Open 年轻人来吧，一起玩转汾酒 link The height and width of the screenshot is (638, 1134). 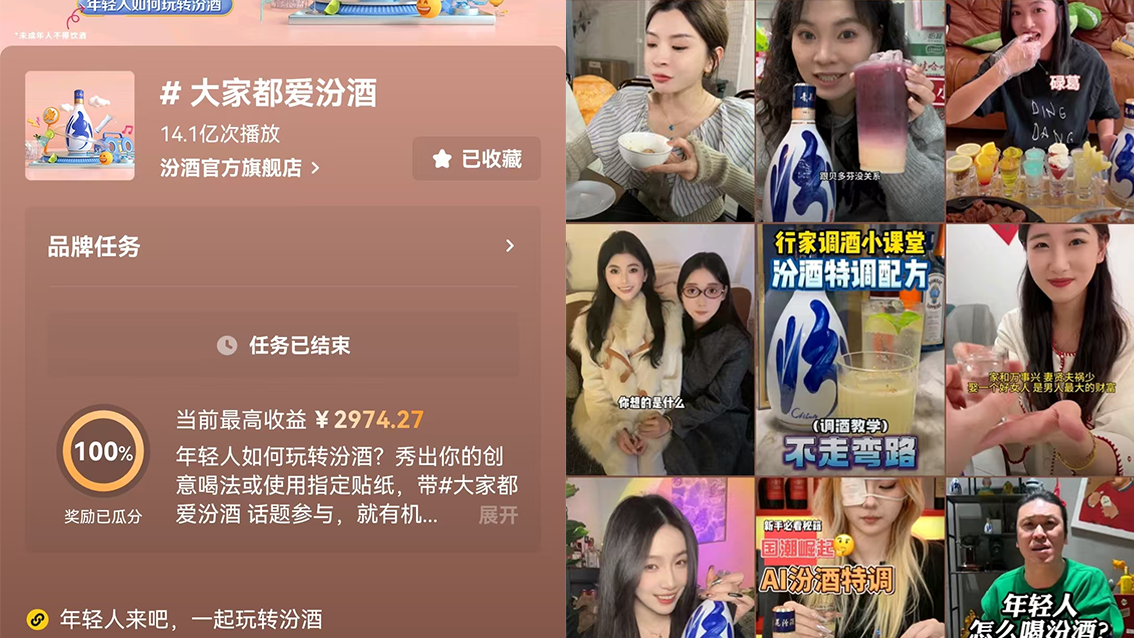(x=190, y=619)
